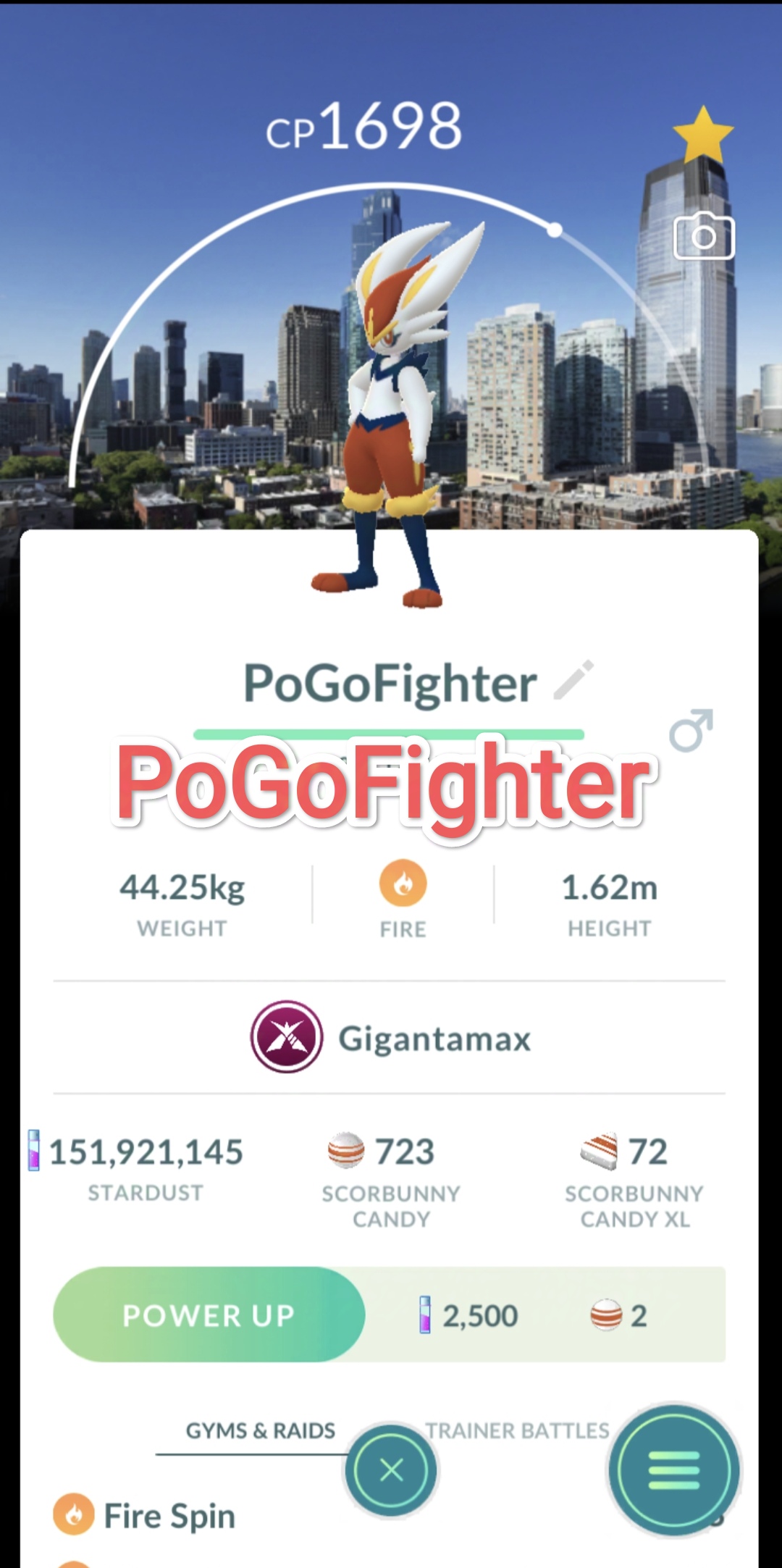Image resolution: width=782 pixels, height=1568 pixels.
Task: Edit the PoGoFighter nickname with pencil
Action: (x=573, y=679)
